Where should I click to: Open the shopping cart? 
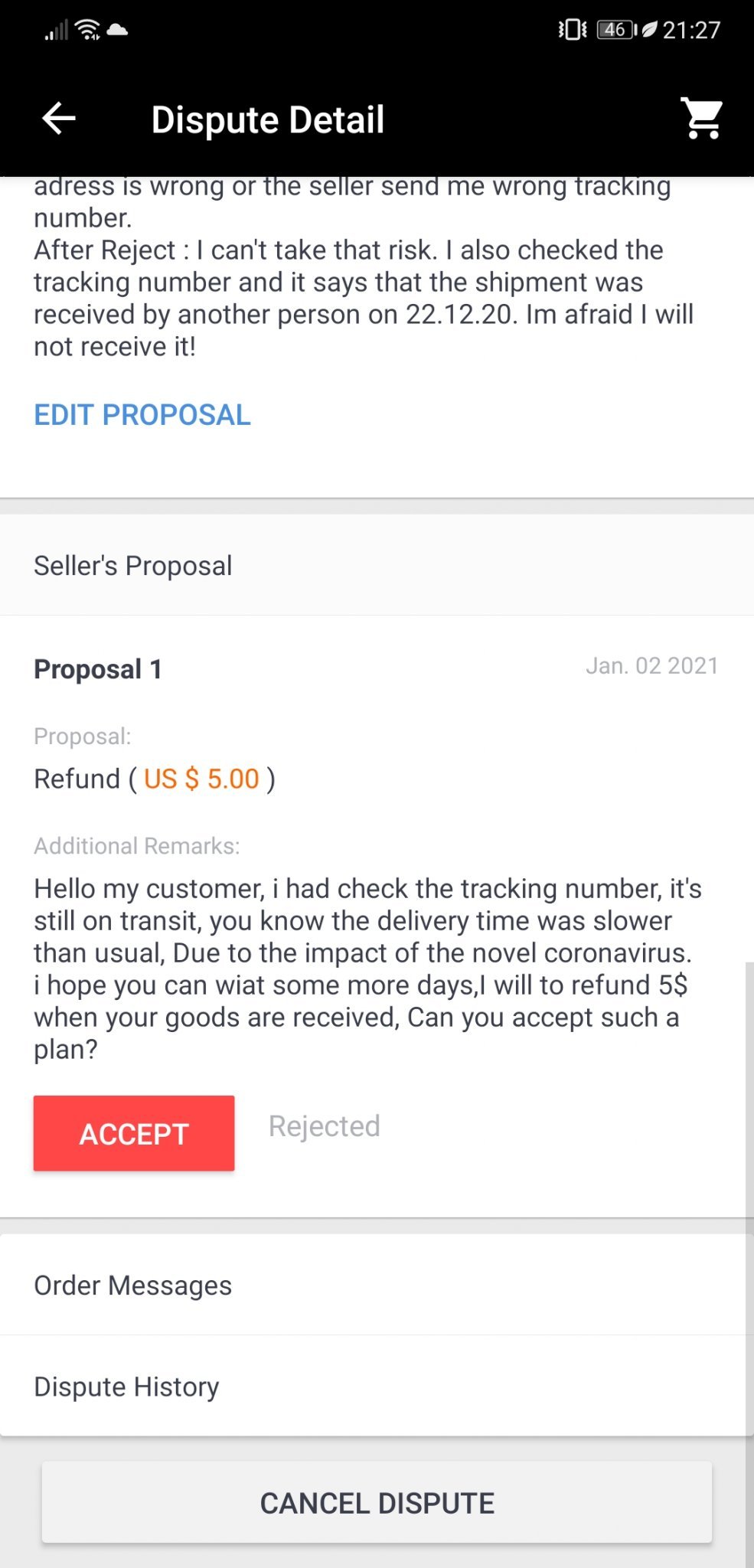click(x=702, y=119)
